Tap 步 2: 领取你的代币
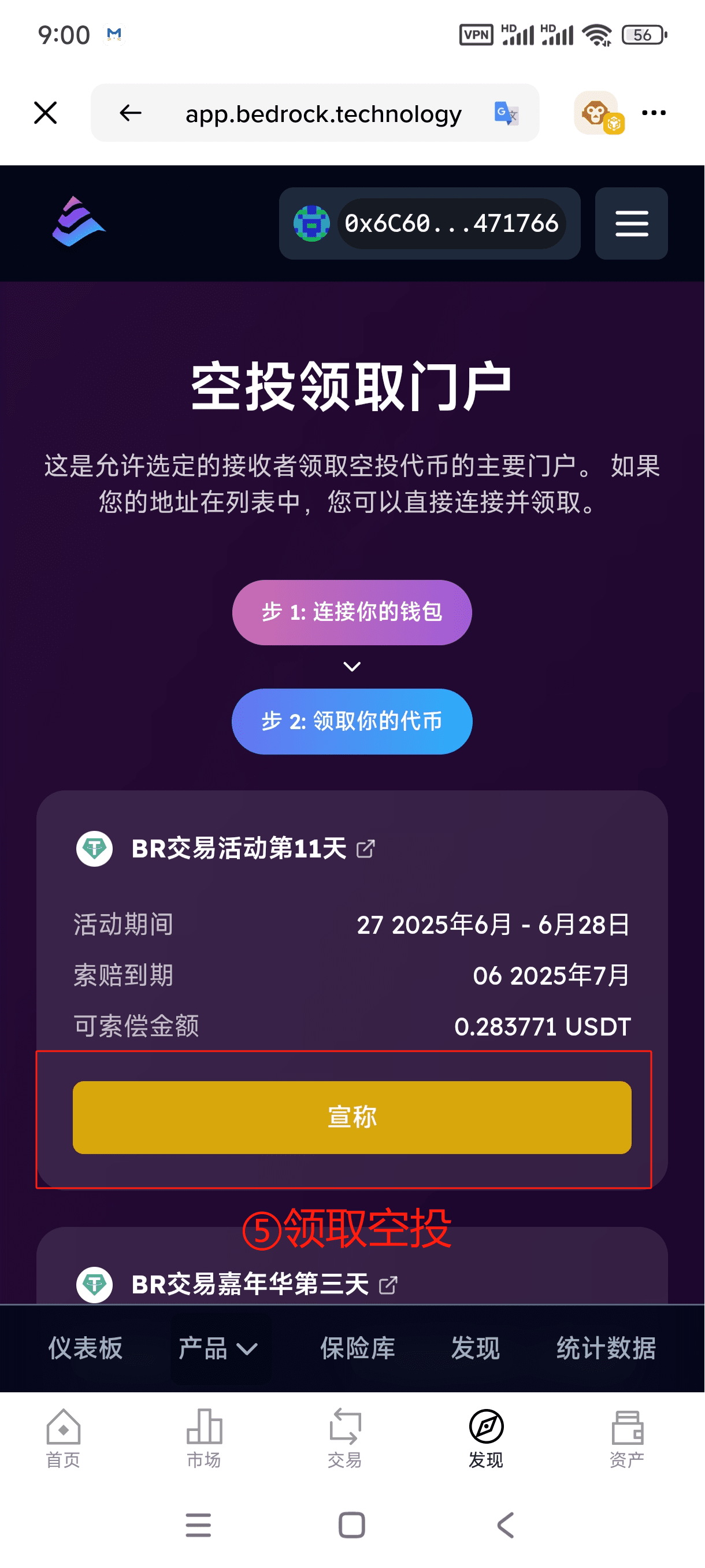 pos(352,722)
